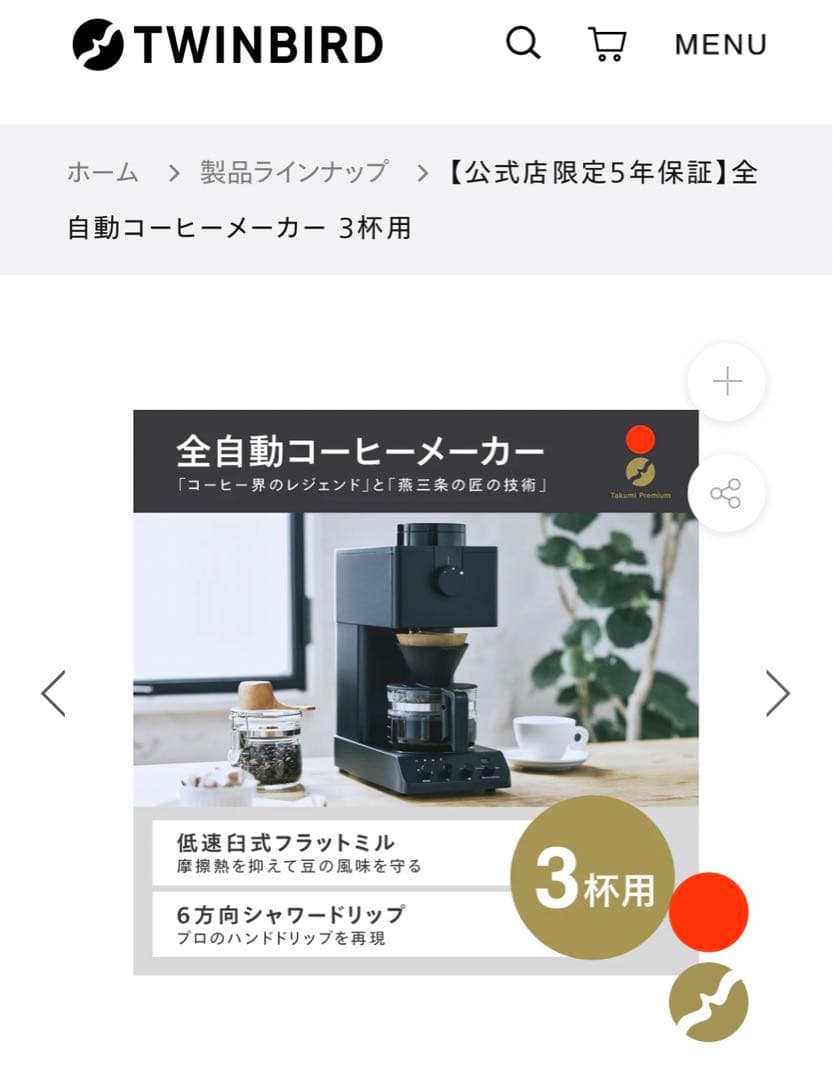
Task: Open the search icon in the header
Action: (521, 44)
